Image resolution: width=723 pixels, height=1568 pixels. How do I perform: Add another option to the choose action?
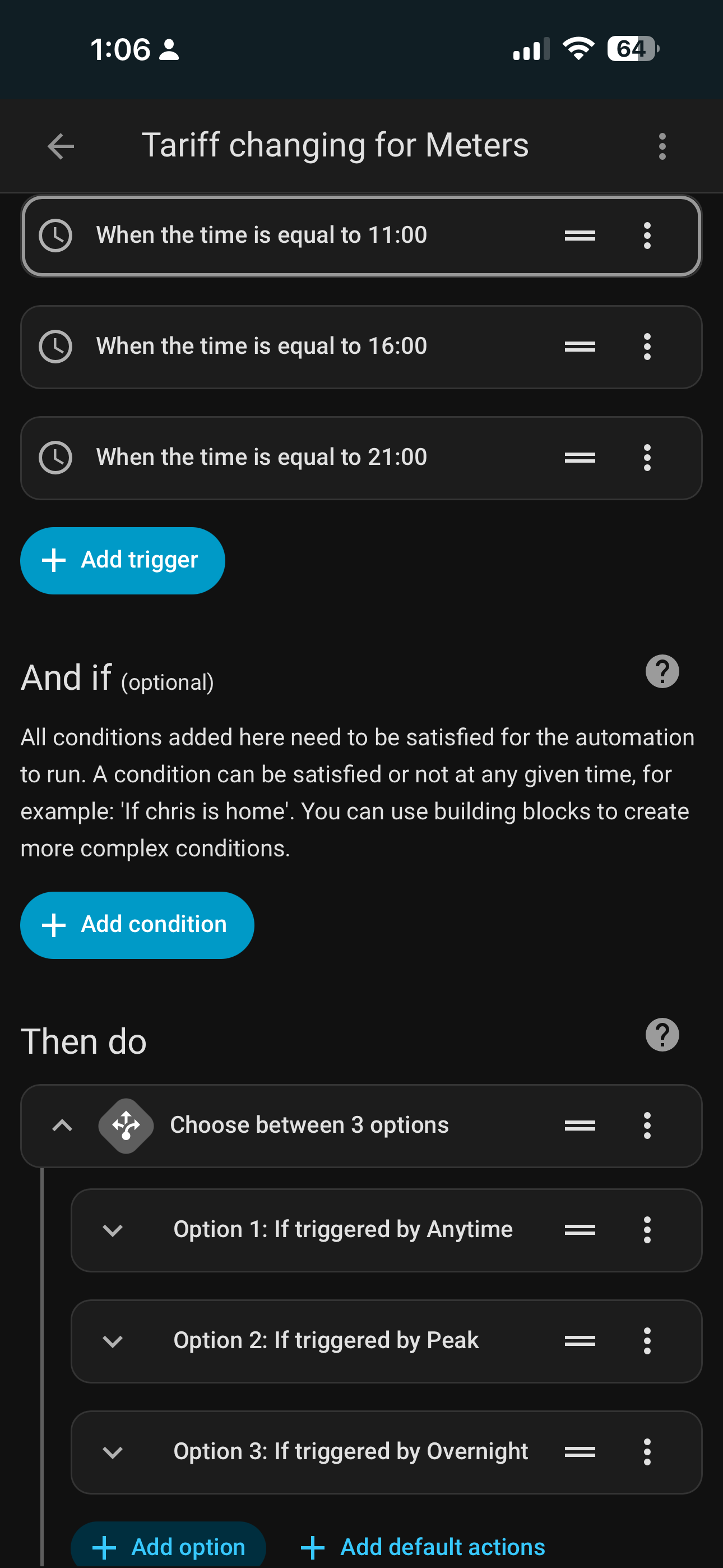pos(169,1546)
